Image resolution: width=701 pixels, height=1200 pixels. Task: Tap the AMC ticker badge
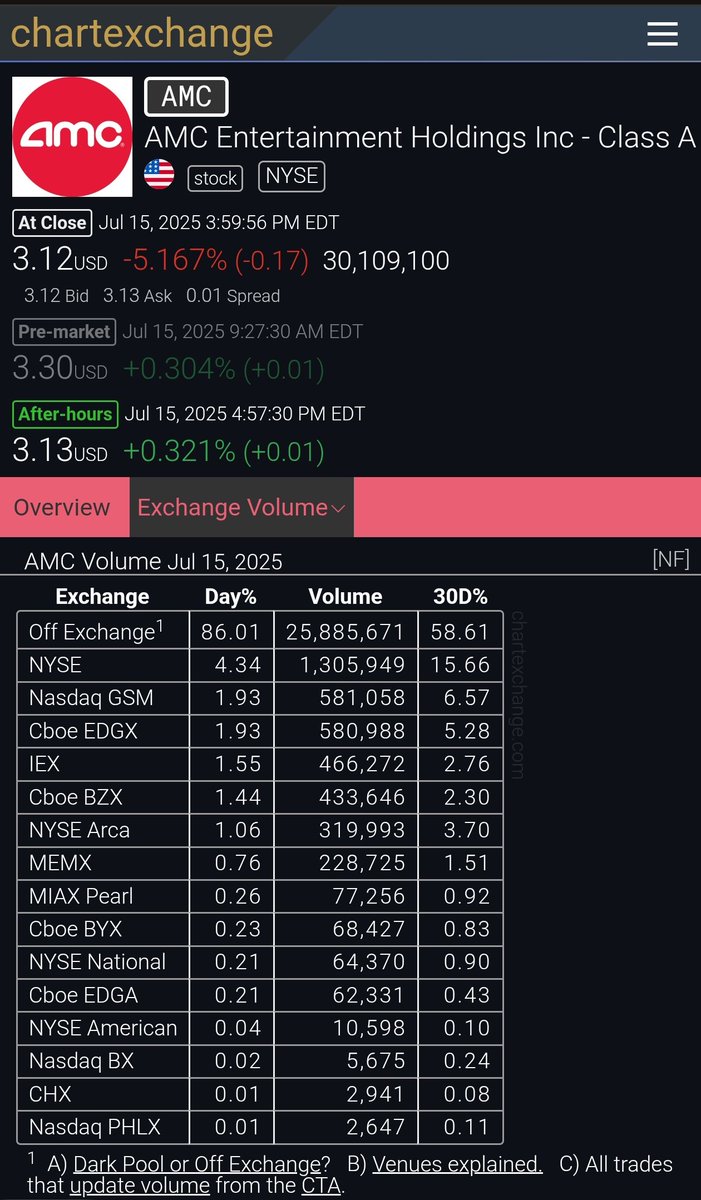pyautogui.click(x=186, y=97)
